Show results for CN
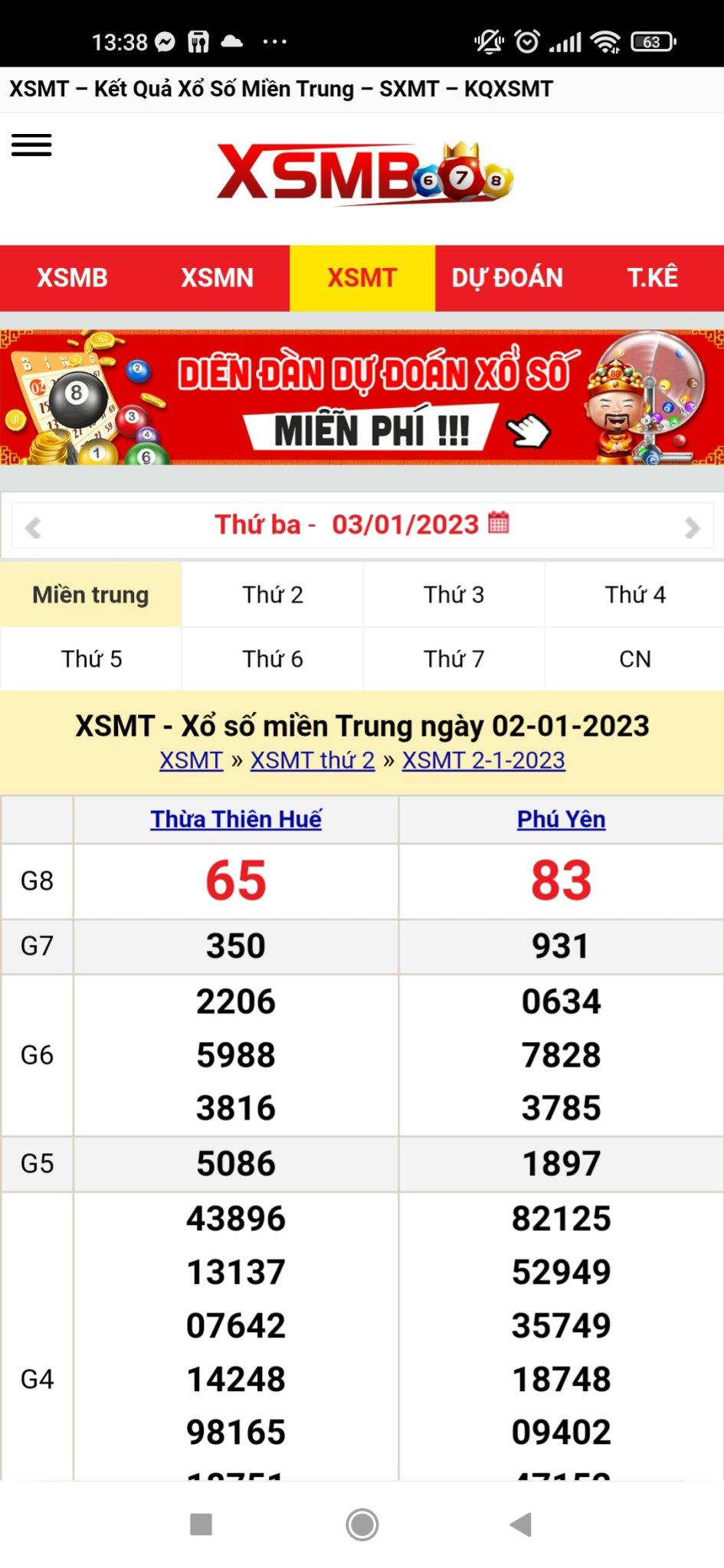The image size is (724, 1568). [x=635, y=658]
